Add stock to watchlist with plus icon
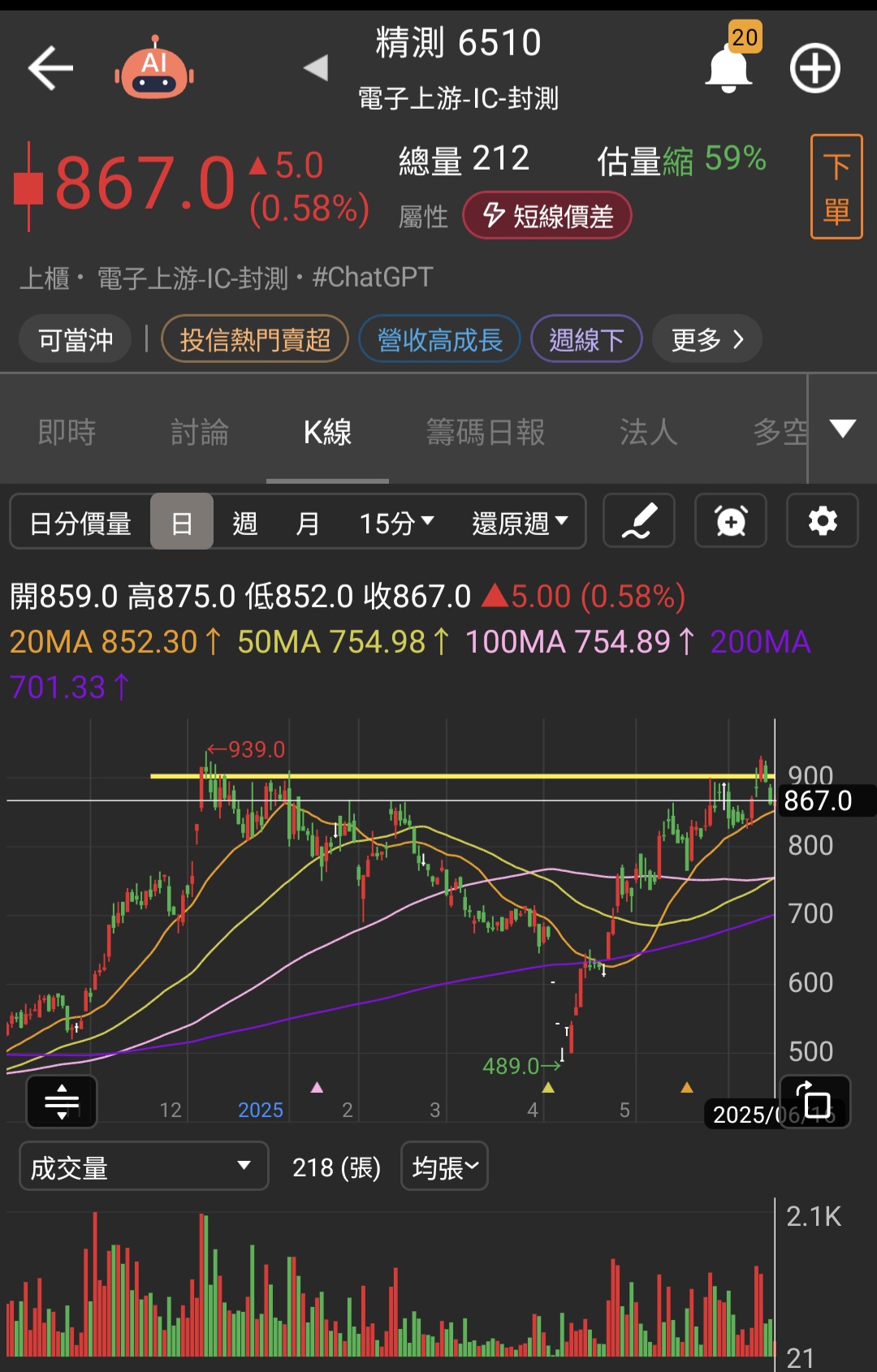This screenshot has width=877, height=1372. click(814, 68)
